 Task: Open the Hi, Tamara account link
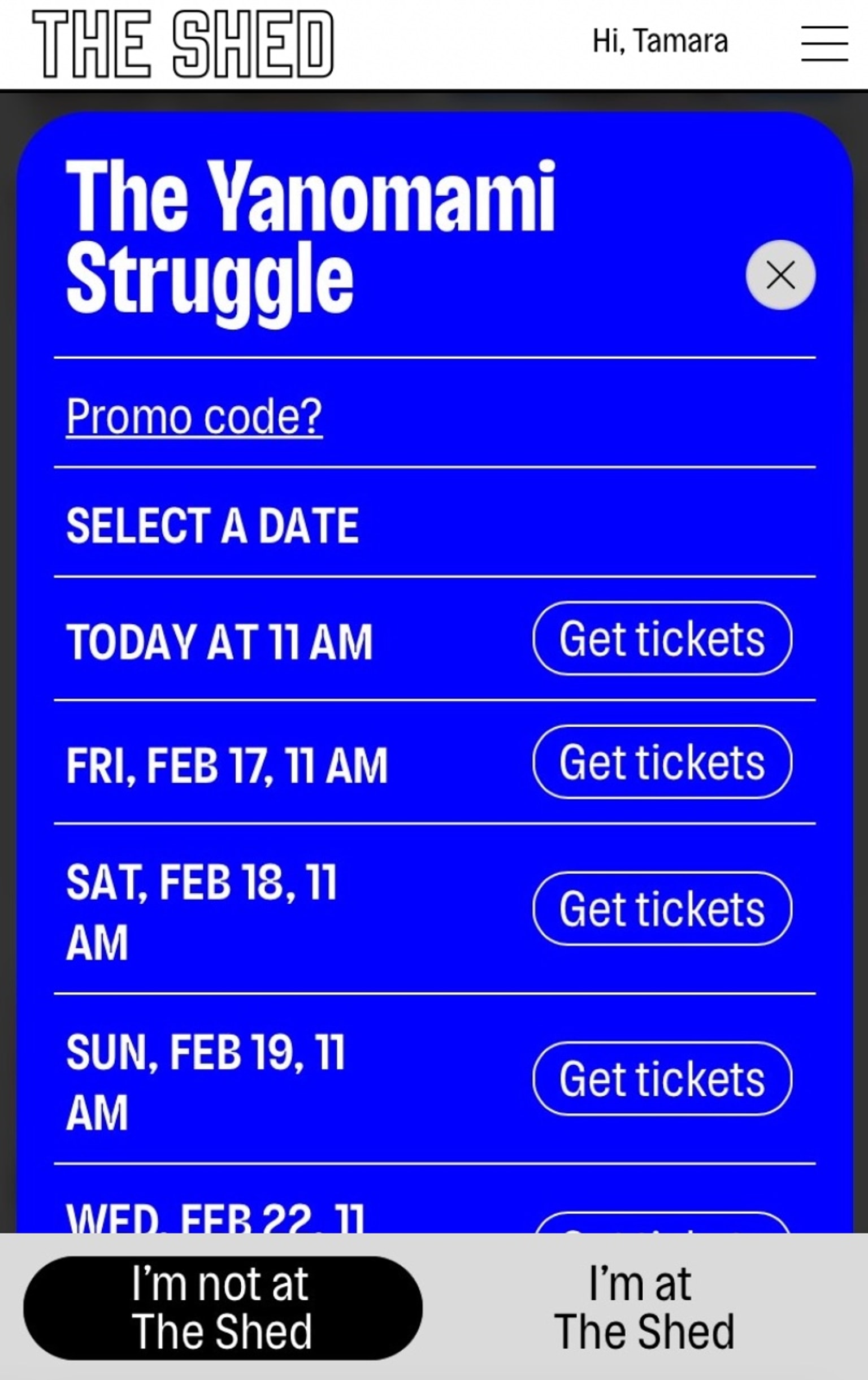[x=660, y=41]
